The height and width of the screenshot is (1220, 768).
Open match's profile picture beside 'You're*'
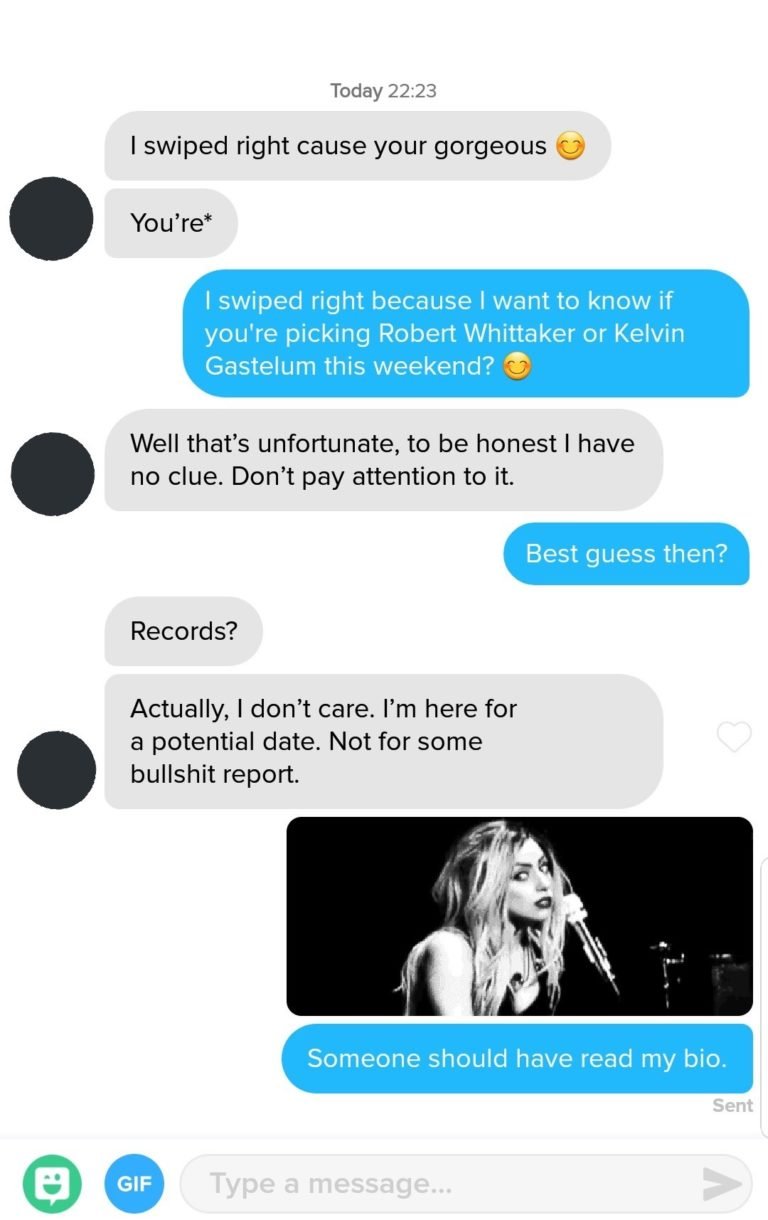coord(51,219)
